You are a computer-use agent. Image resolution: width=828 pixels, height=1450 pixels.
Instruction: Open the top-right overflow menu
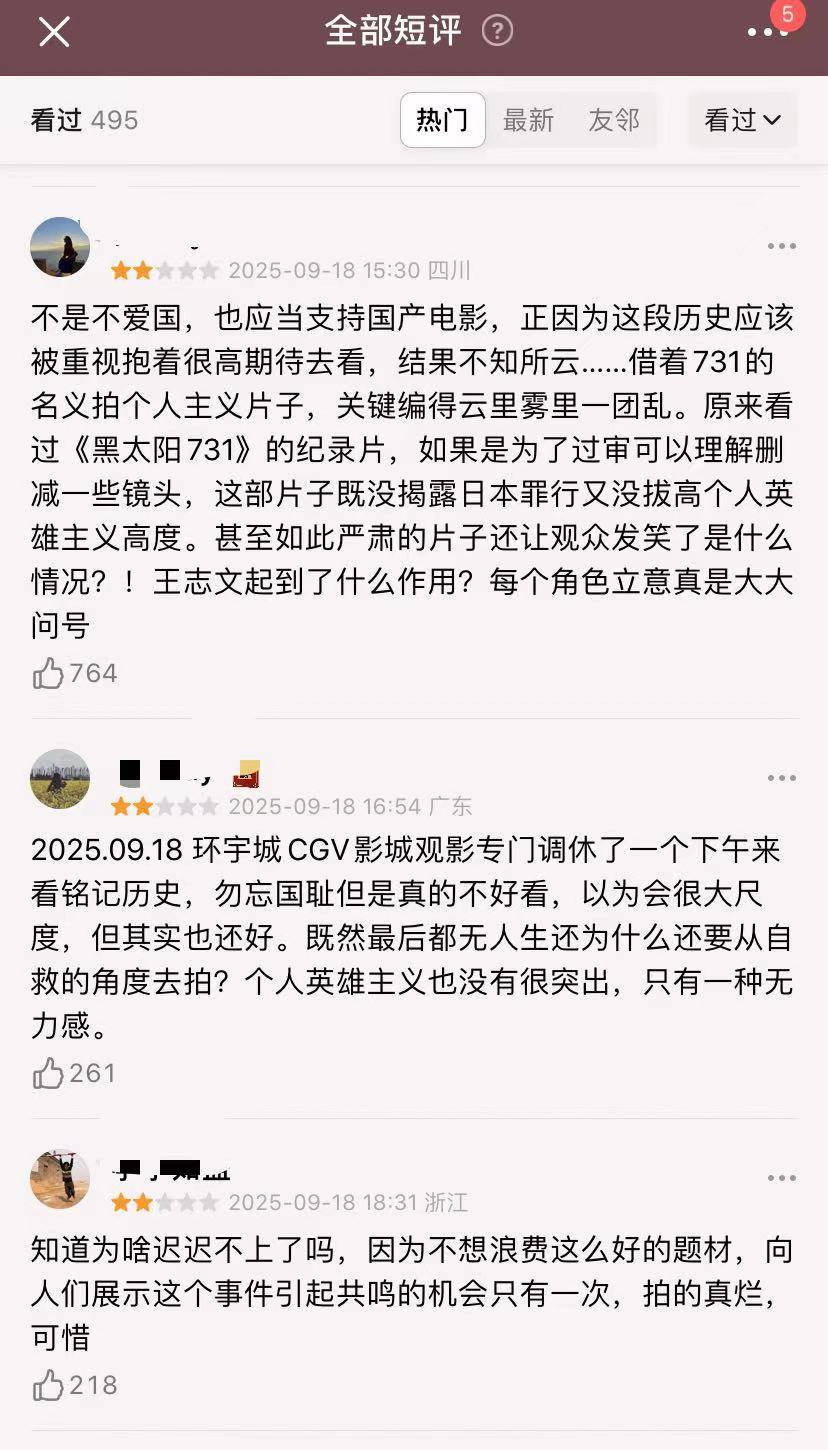pos(767,33)
